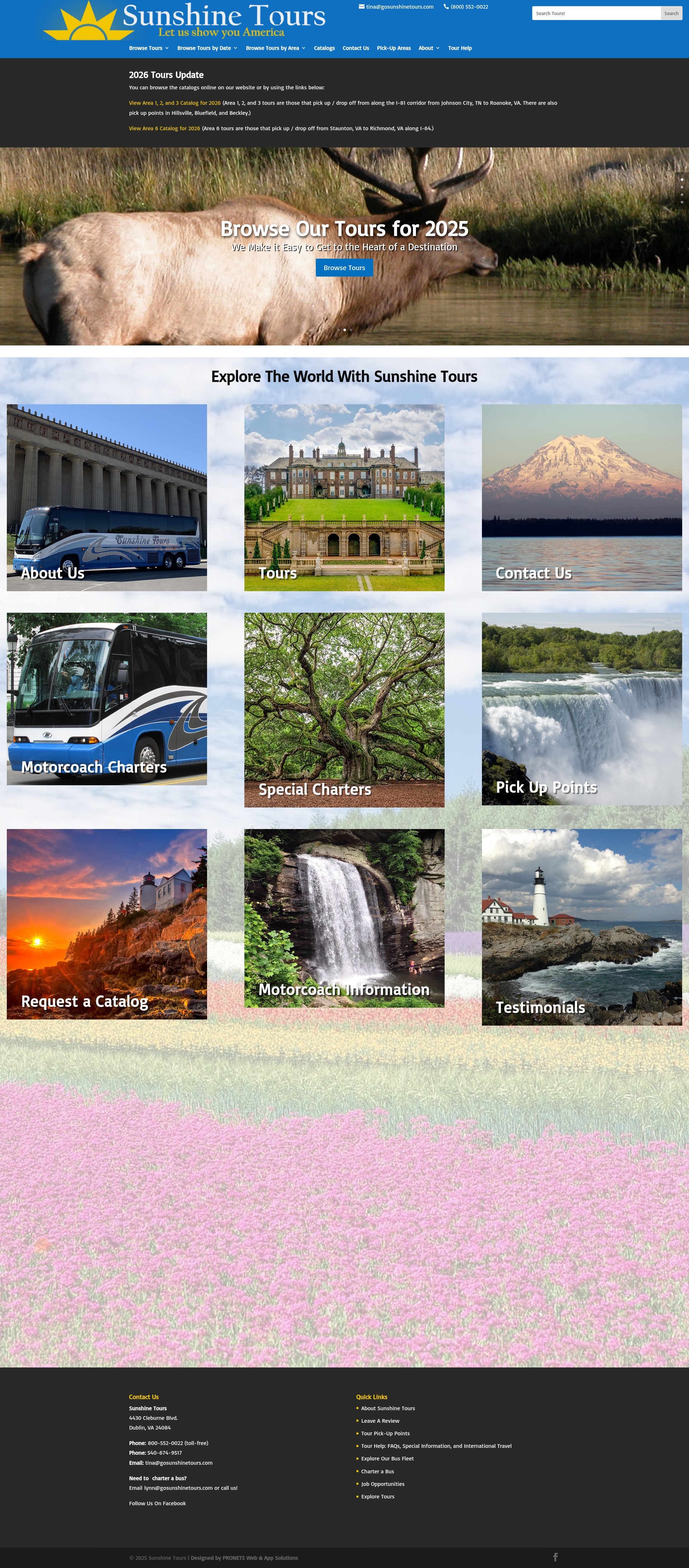Open the Pick Up Points tile
Viewport: 689px width, 1568px height.
[582, 709]
